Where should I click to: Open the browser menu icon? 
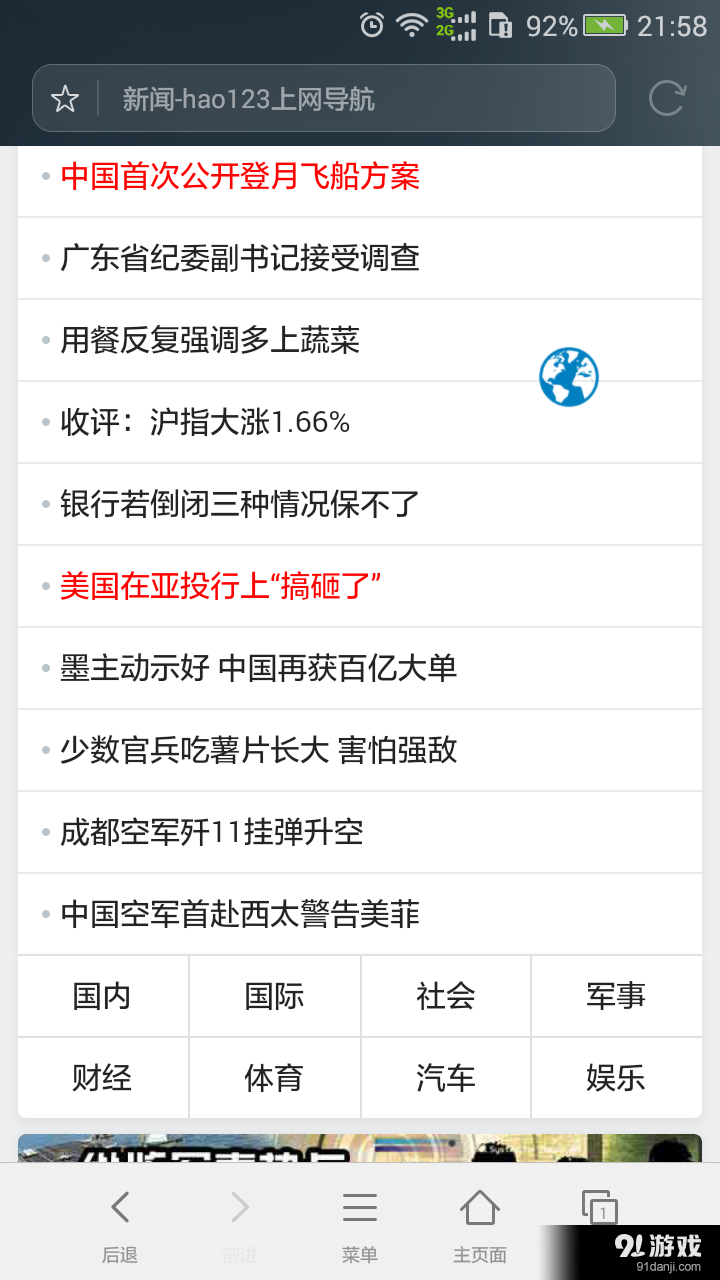[360, 1207]
